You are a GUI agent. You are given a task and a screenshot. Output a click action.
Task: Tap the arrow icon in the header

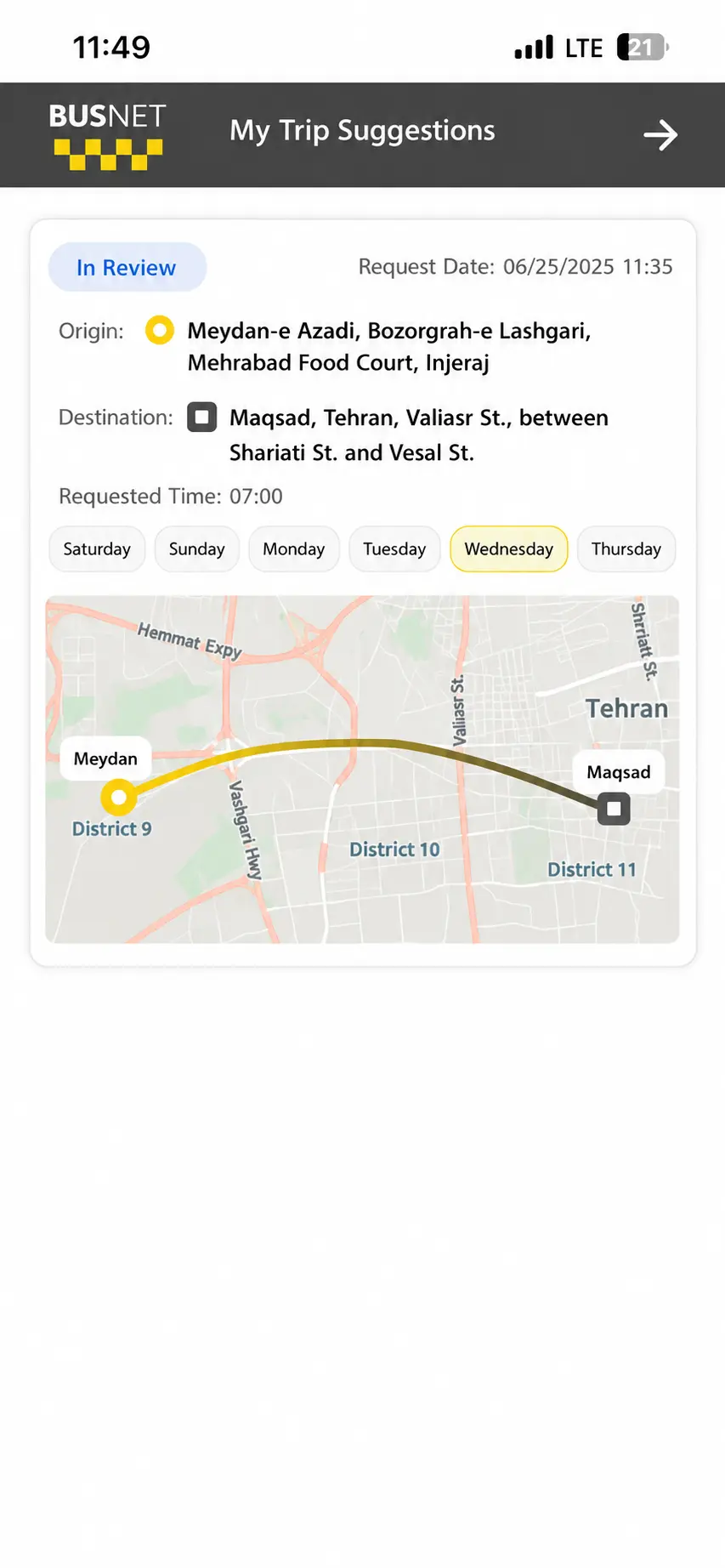[660, 134]
